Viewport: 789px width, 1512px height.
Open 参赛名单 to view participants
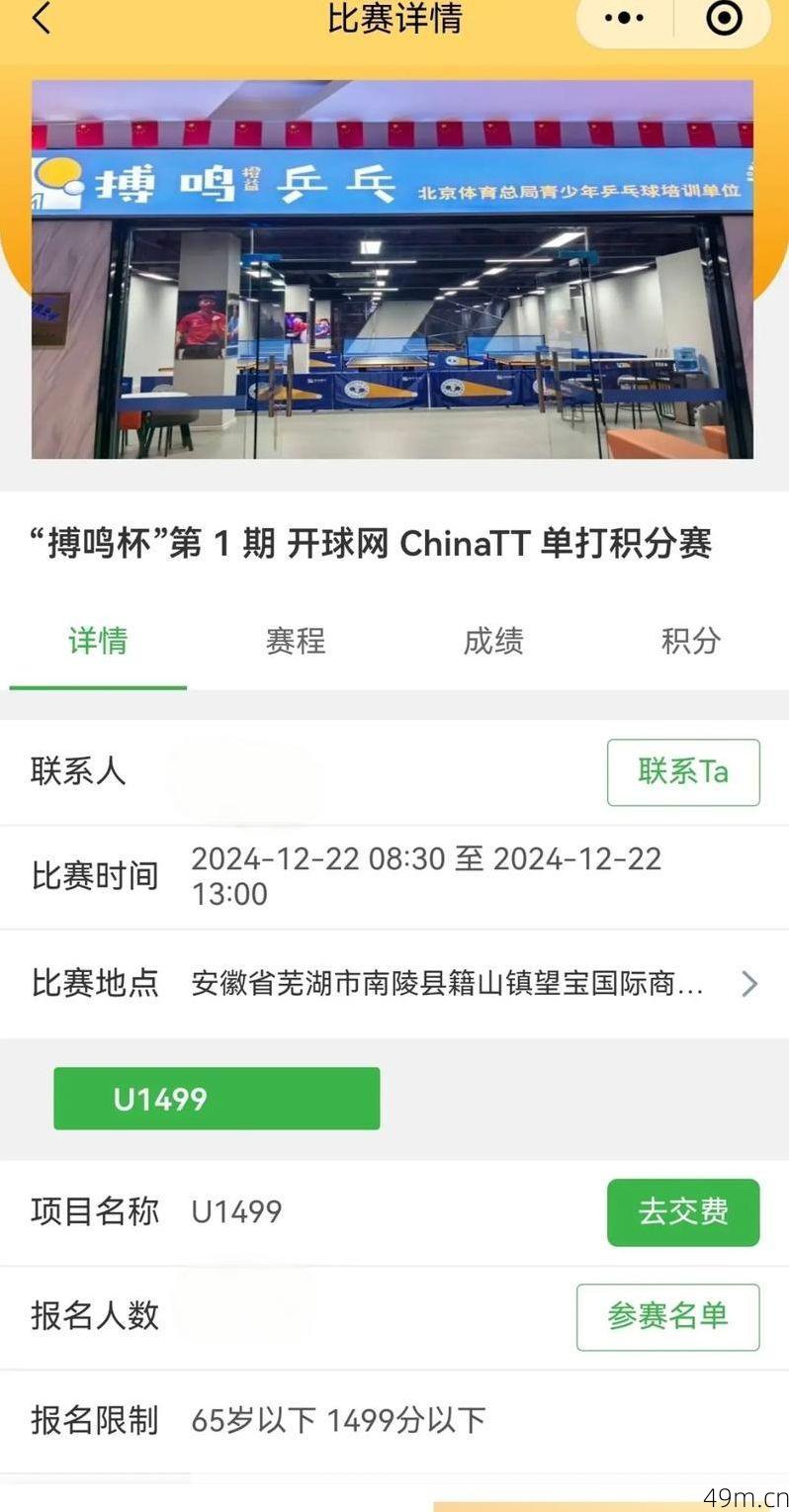[667, 1317]
